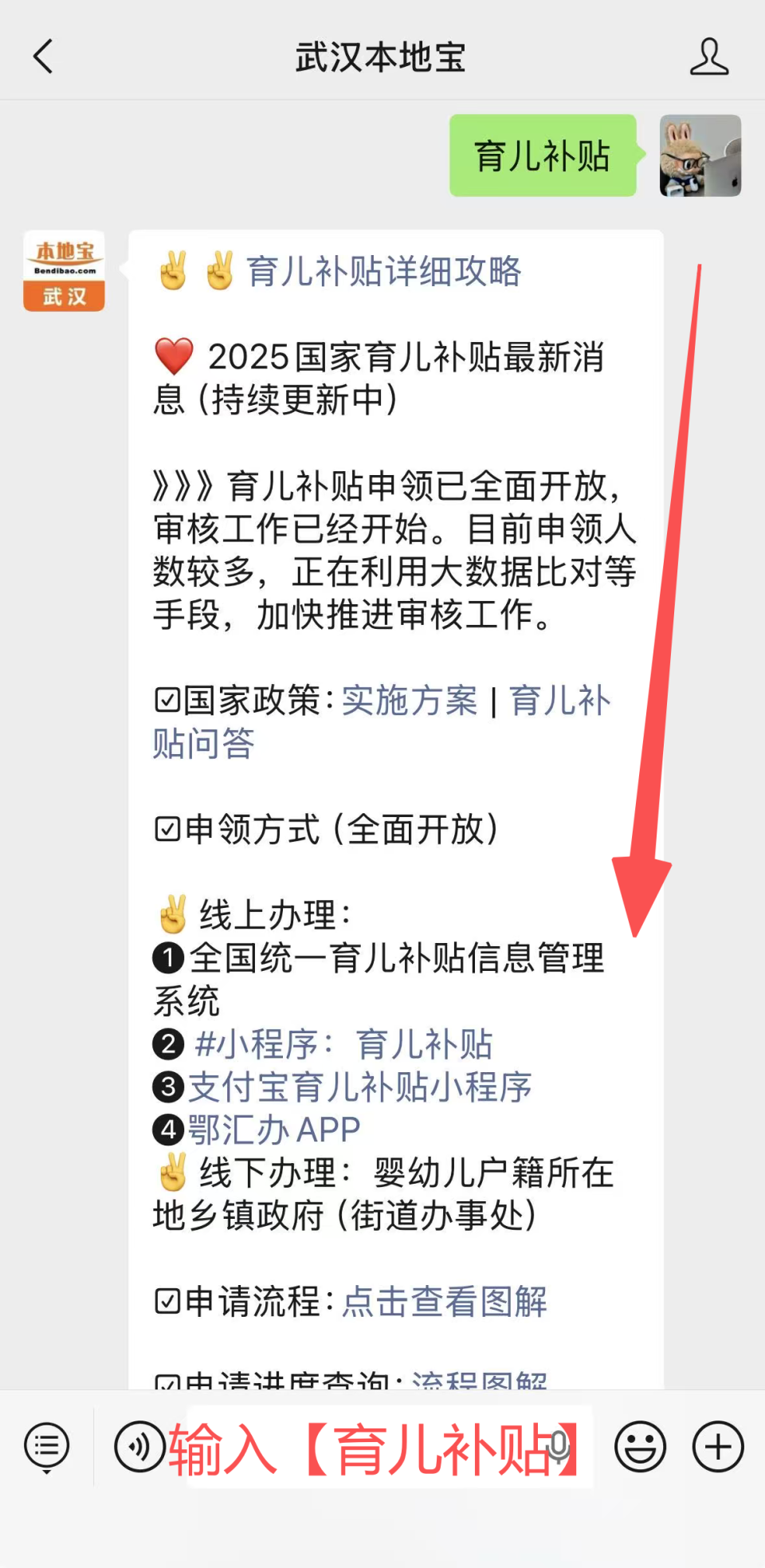Viewport: 765px width, 1568px height.
Task: Tap your own profile avatar
Action: coord(700,156)
